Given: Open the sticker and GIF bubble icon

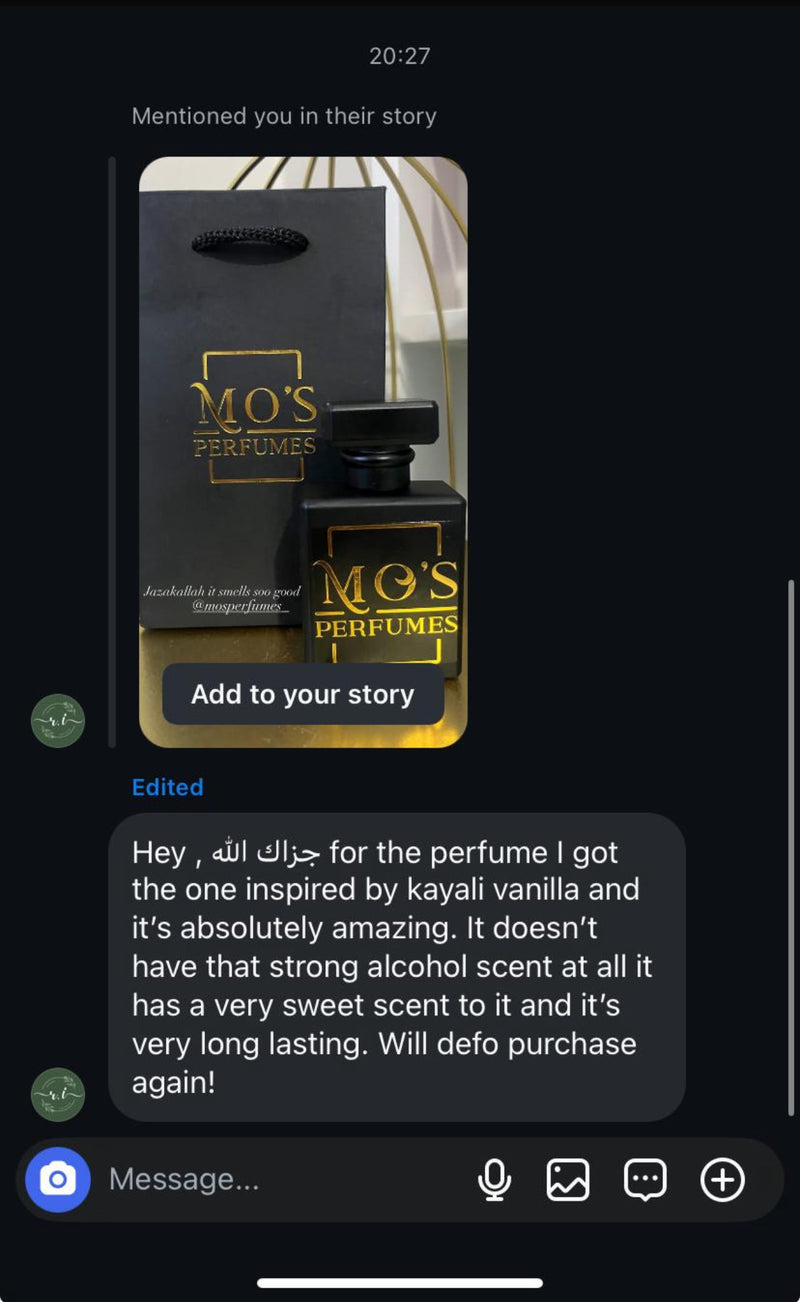Looking at the screenshot, I should [x=645, y=1180].
